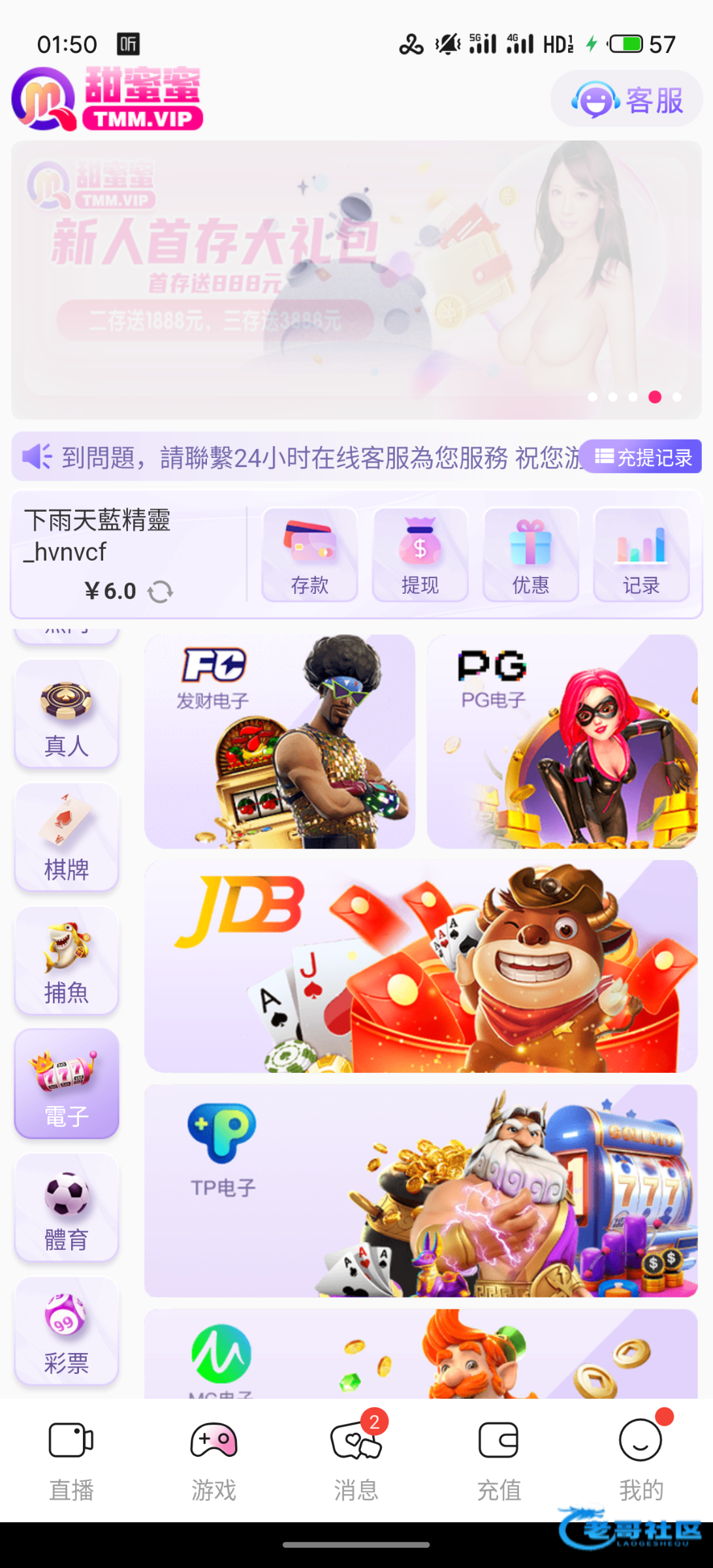This screenshot has width=713, height=1568.
Task: Open the PG电子 game tile
Action: 562,742
